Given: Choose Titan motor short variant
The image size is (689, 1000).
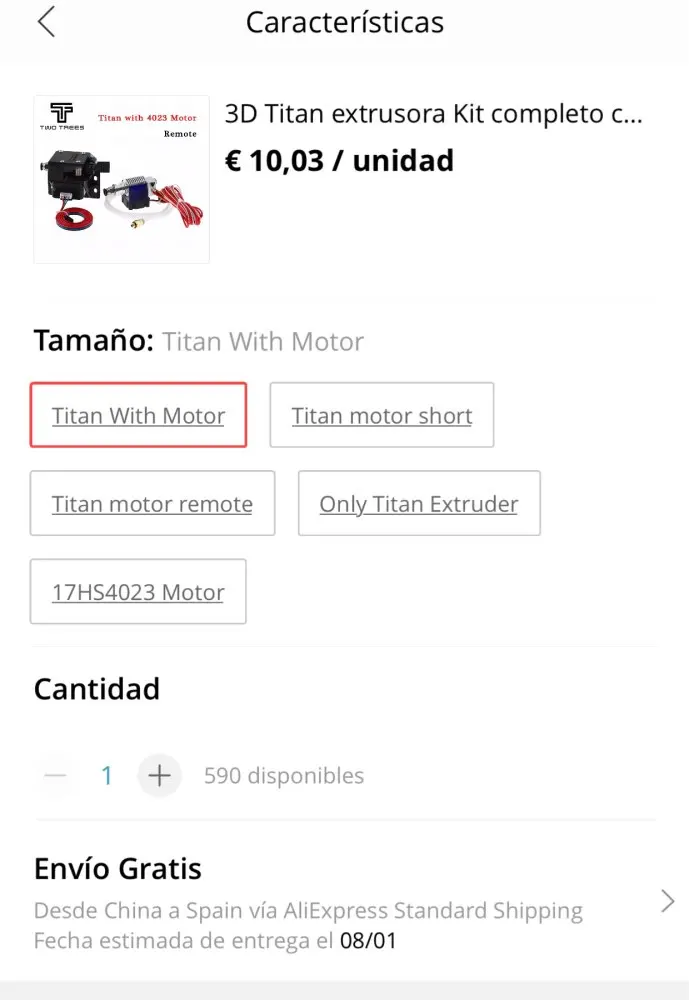Looking at the screenshot, I should point(381,415).
